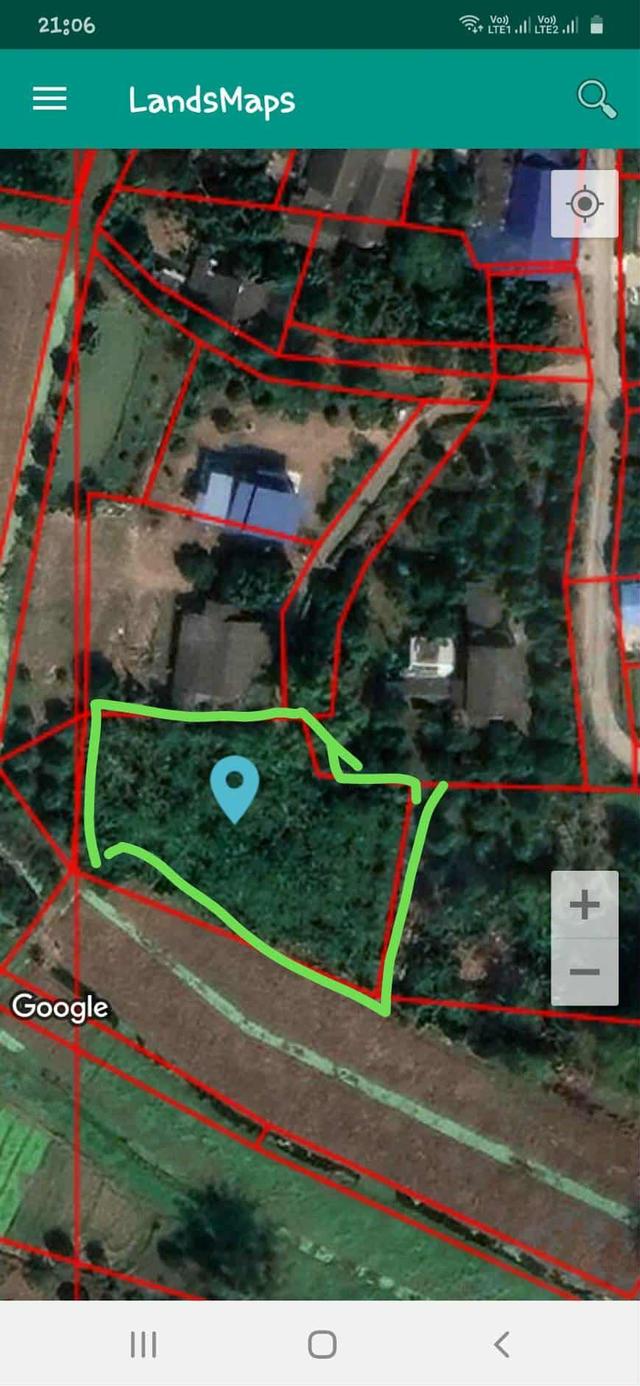640x1386 pixels.
Task: Tap the blue location pin marker
Action: pos(235,788)
